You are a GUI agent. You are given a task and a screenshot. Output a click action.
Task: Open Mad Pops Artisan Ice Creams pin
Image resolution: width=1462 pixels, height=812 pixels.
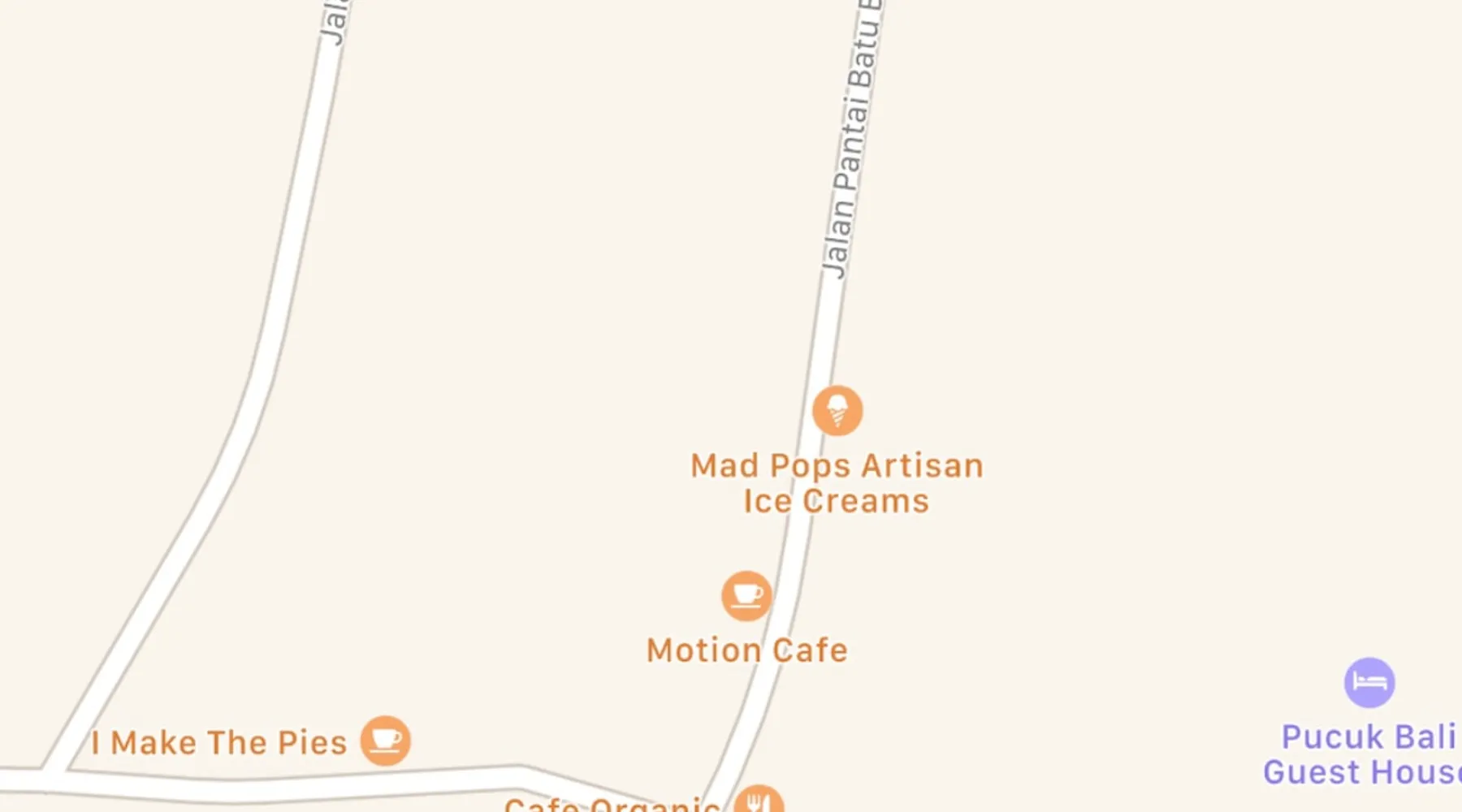point(837,411)
